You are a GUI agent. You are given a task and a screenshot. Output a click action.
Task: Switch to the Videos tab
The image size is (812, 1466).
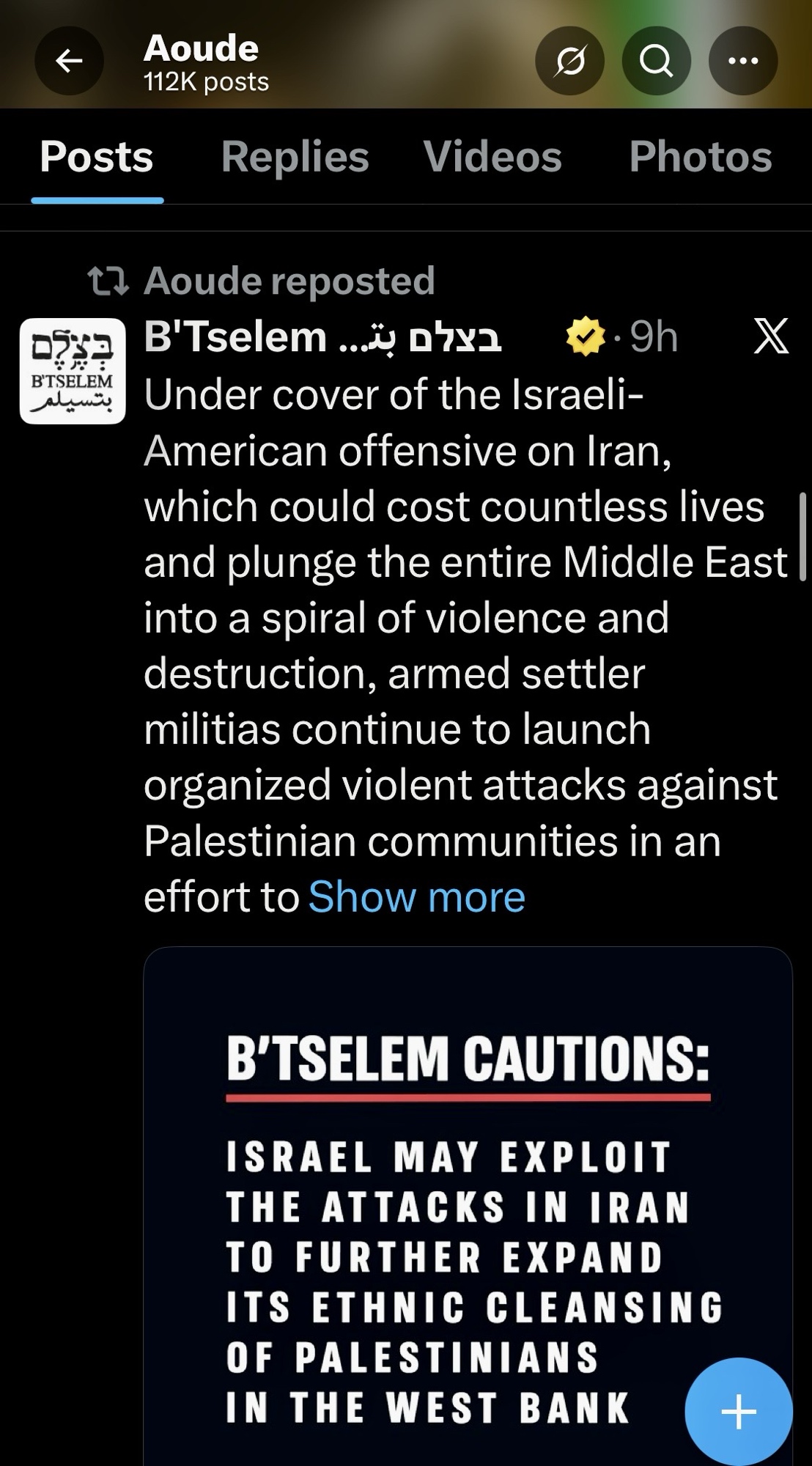(x=492, y=157)
